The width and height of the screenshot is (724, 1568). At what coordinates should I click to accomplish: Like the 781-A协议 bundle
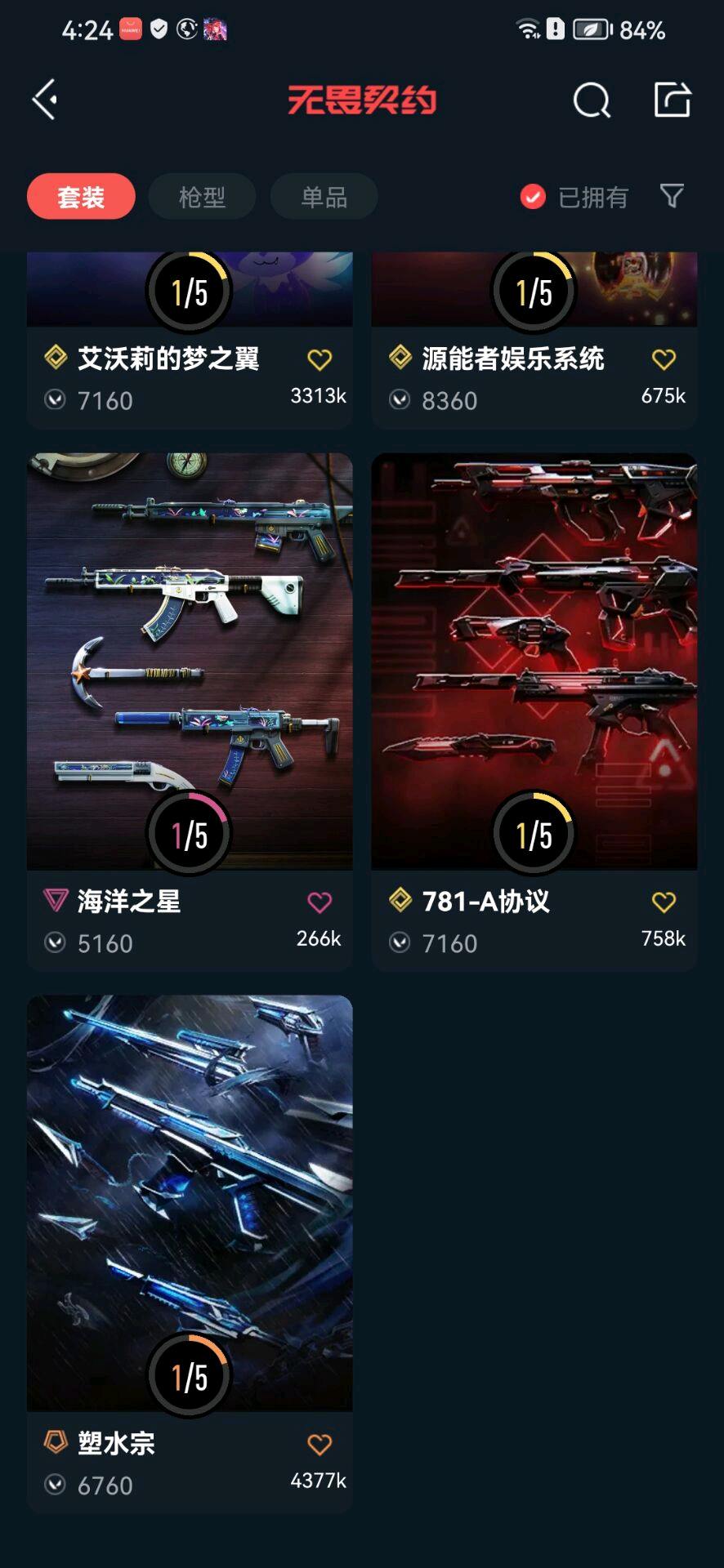click(x=664, y=902)
